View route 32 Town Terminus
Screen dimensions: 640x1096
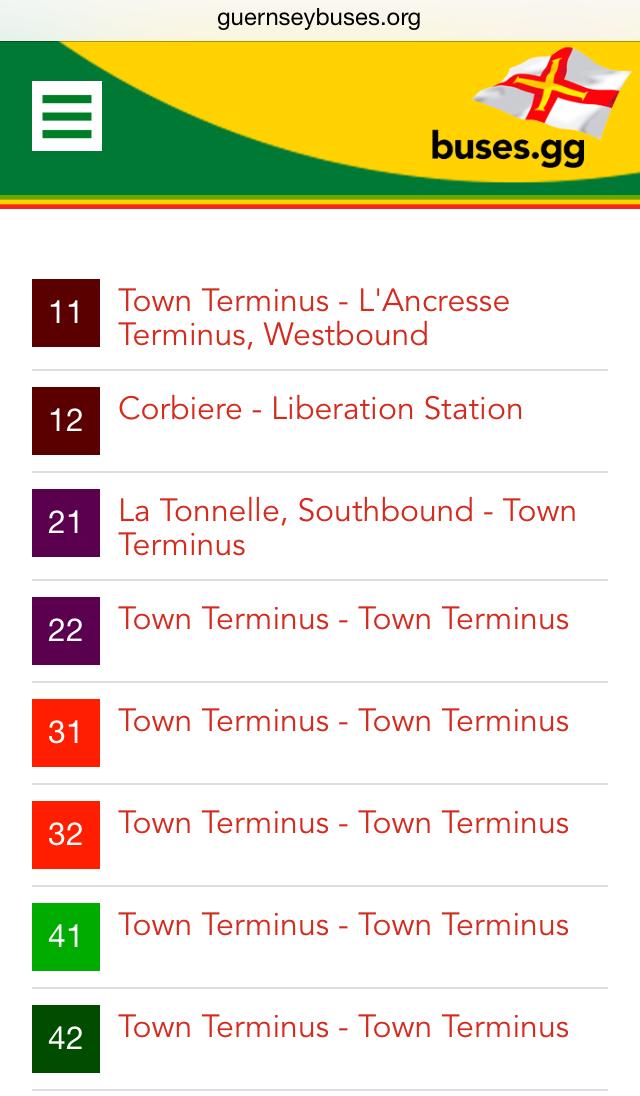click(x=343, y=824)
